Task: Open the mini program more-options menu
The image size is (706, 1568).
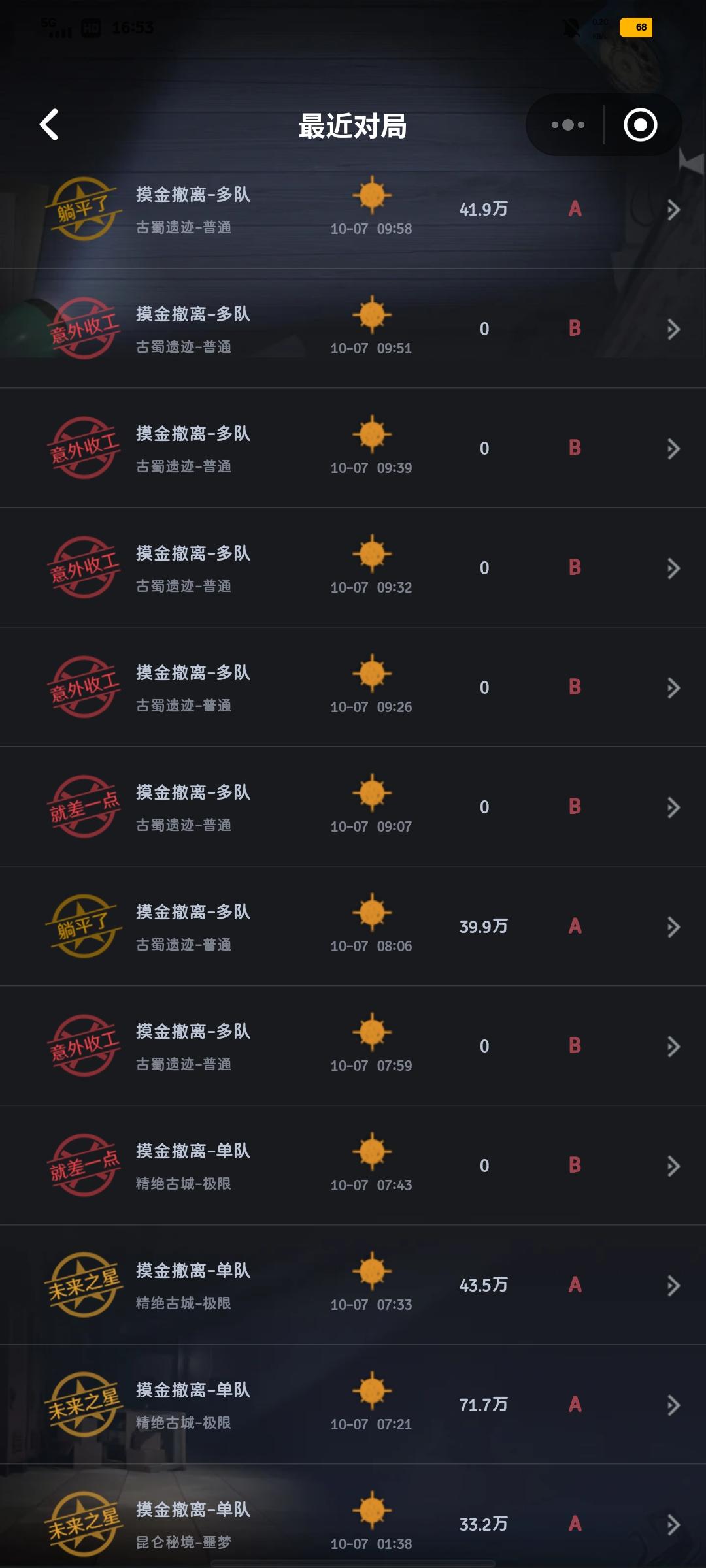Action: point(567,125)
